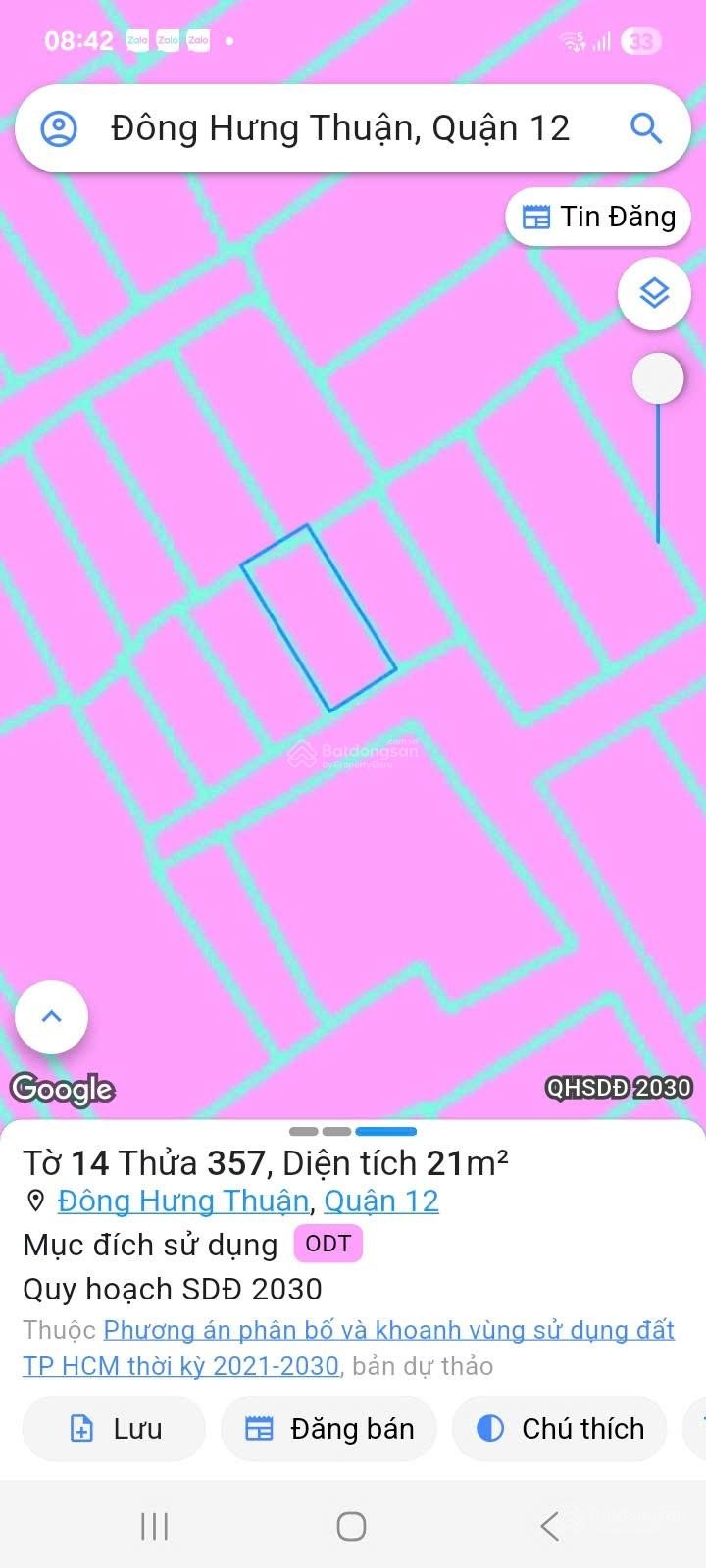Viewport: 706px width, 1568px height.
Task: Follow the Quận 12 link
Action: (x=381, y=1201)
